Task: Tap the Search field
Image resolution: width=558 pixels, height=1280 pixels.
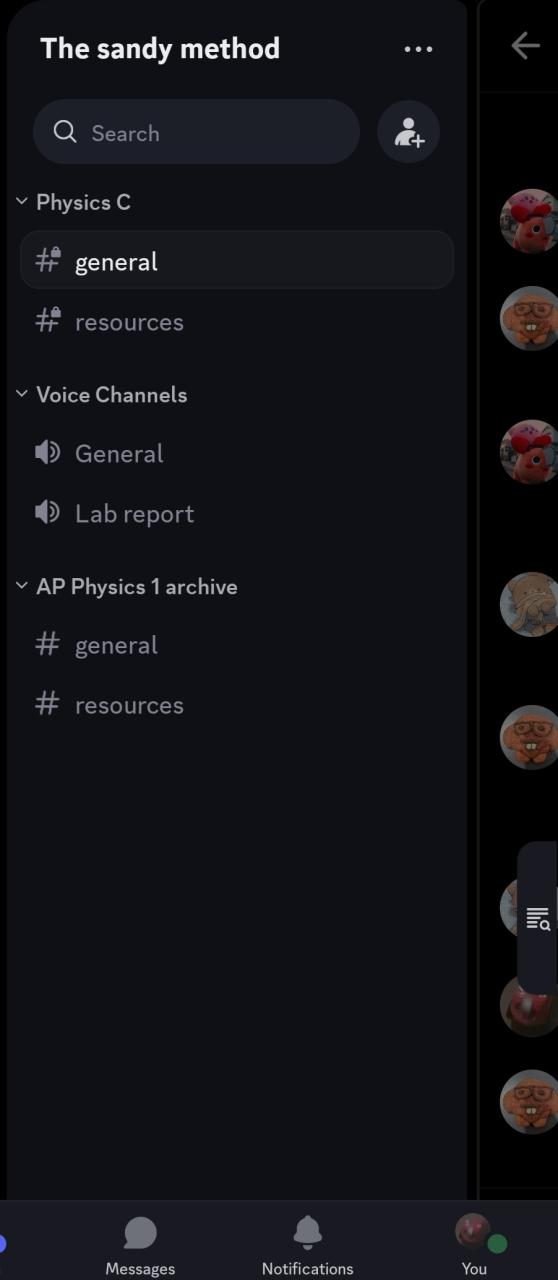Action: (196, 132)
